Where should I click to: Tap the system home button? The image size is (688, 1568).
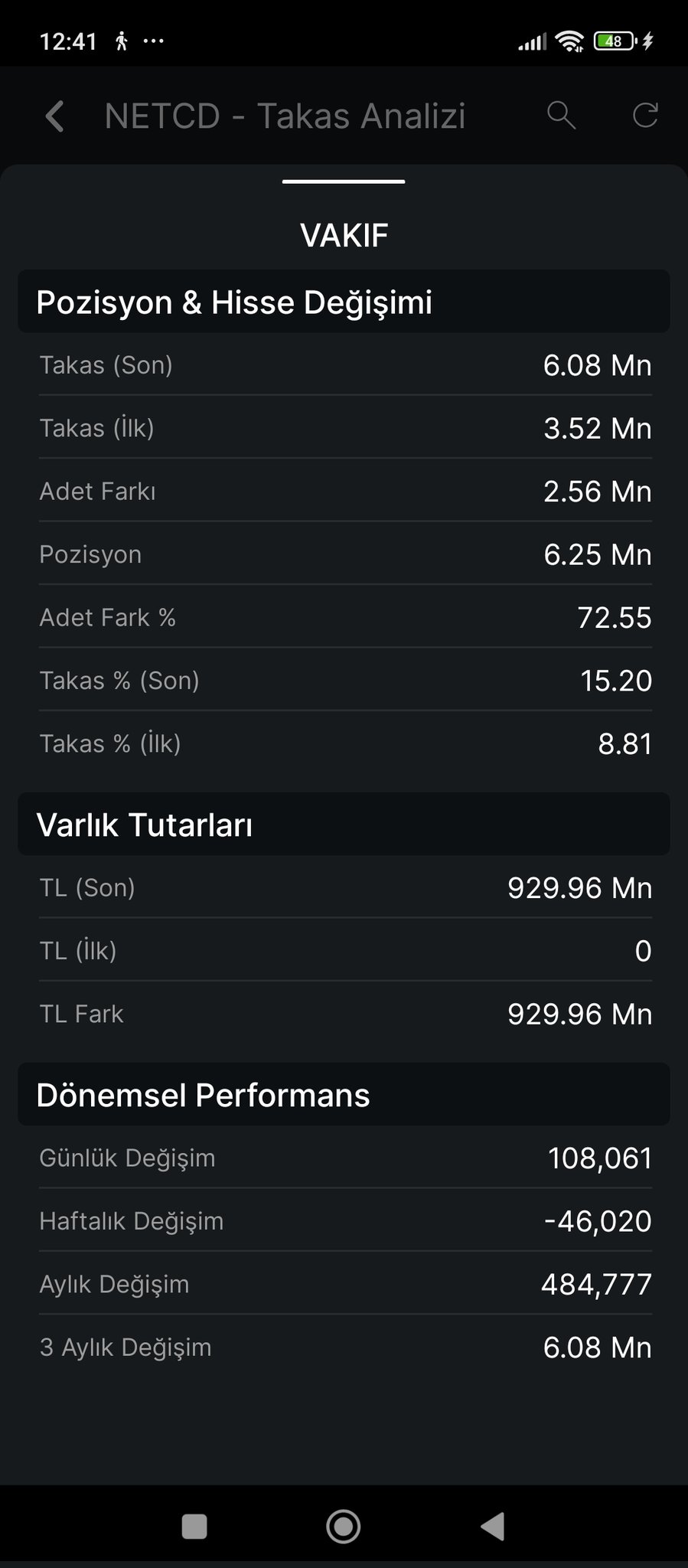pyautogui.click(x=344, y=1526)
